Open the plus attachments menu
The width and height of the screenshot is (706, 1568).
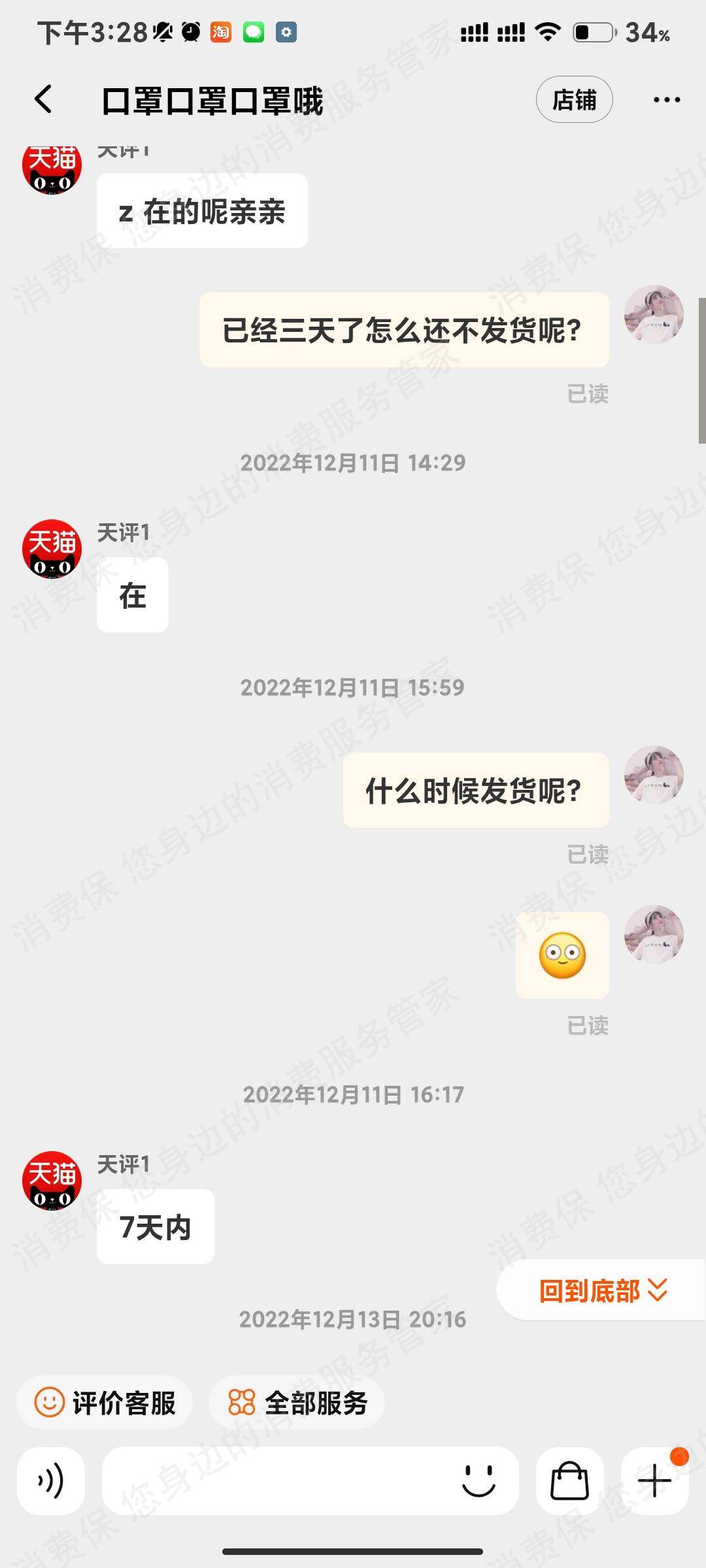[654, 1480]
